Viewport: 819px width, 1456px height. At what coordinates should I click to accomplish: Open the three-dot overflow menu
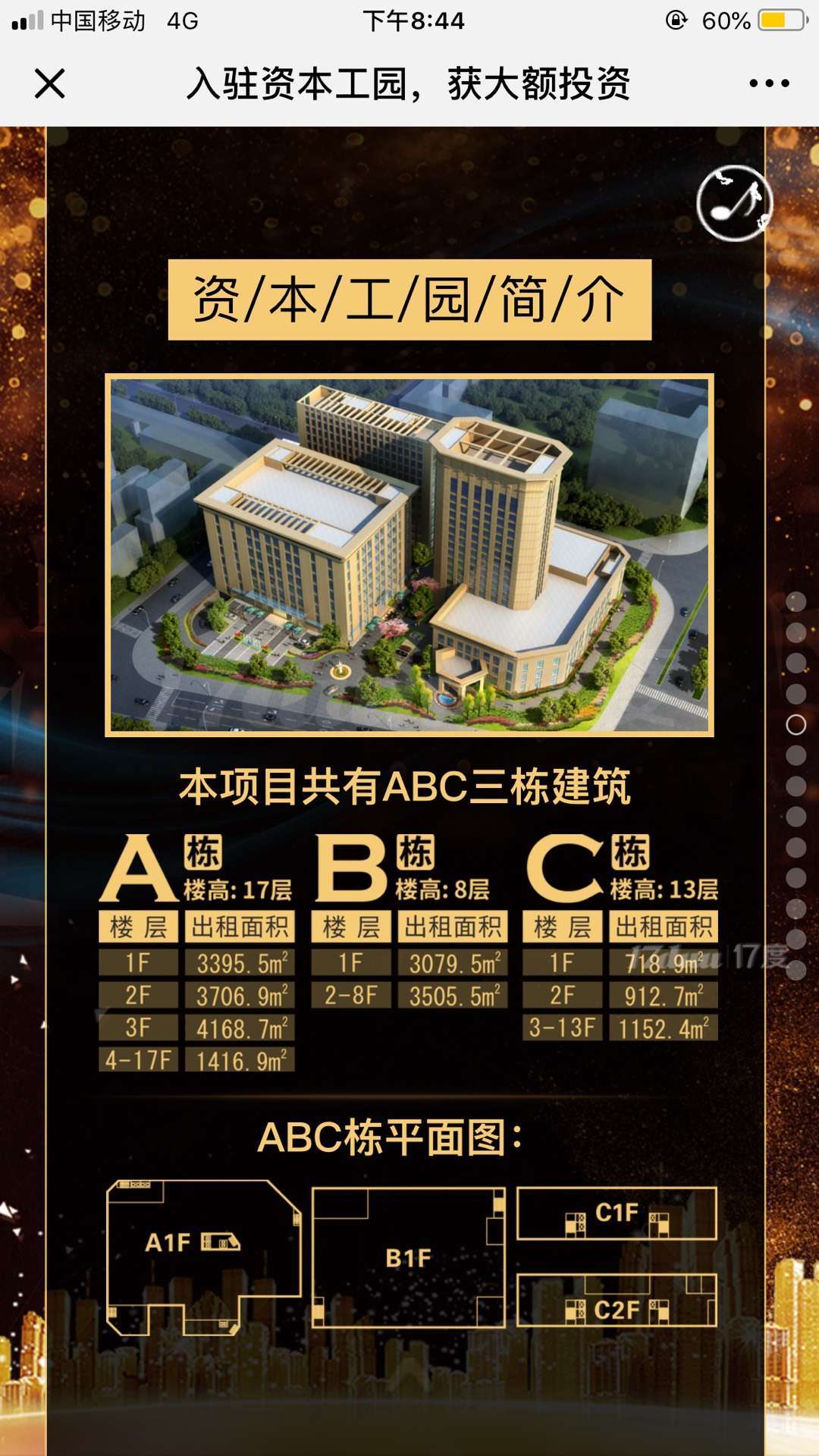click(x=769, y=83)
